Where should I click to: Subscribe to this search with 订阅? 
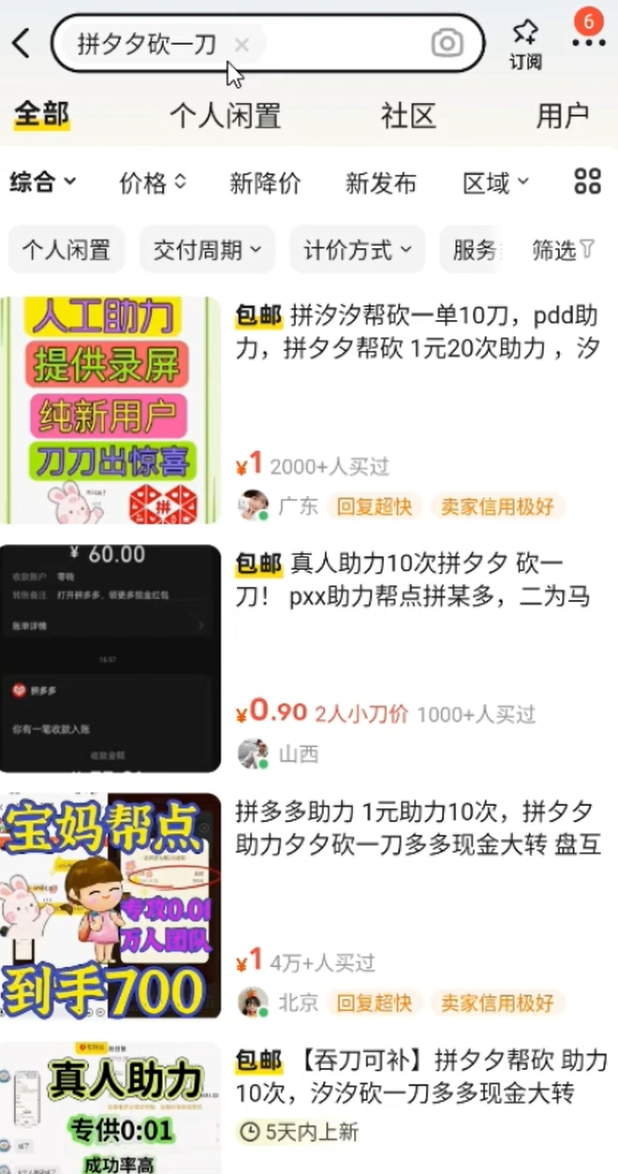(526, 44)
